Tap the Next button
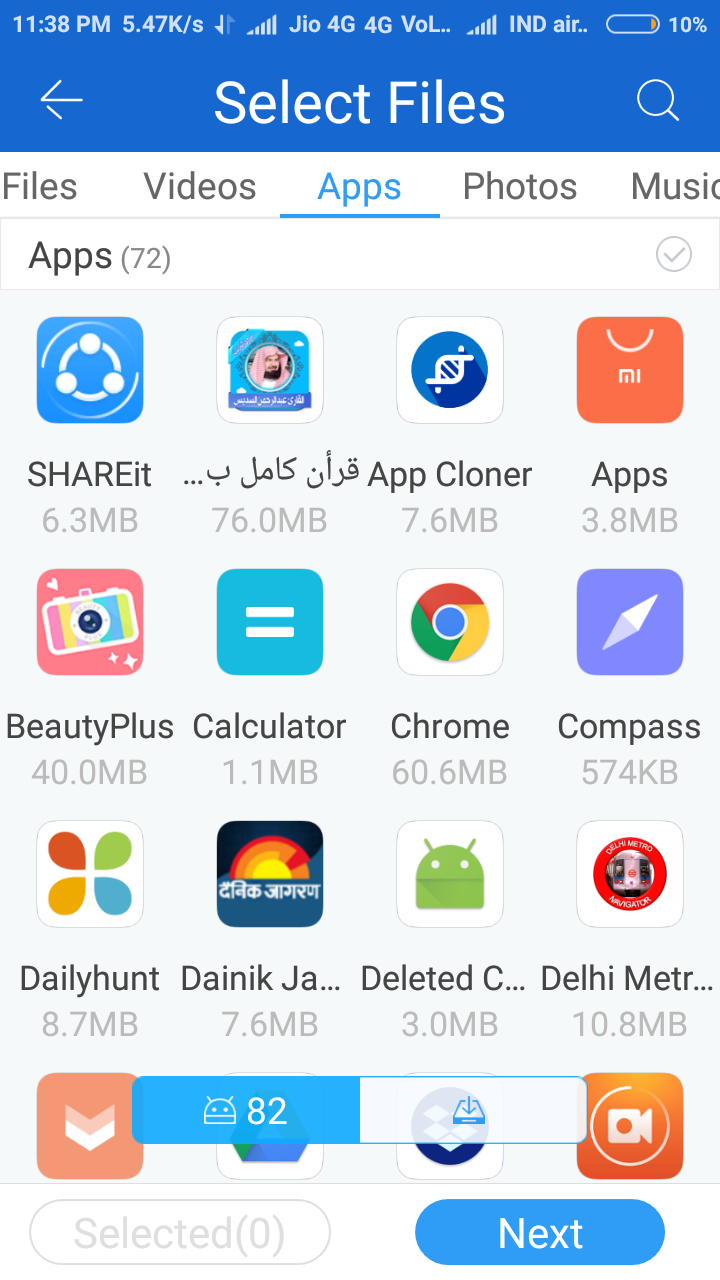This screenshot has height=1280, width=720. point(540,1233)
